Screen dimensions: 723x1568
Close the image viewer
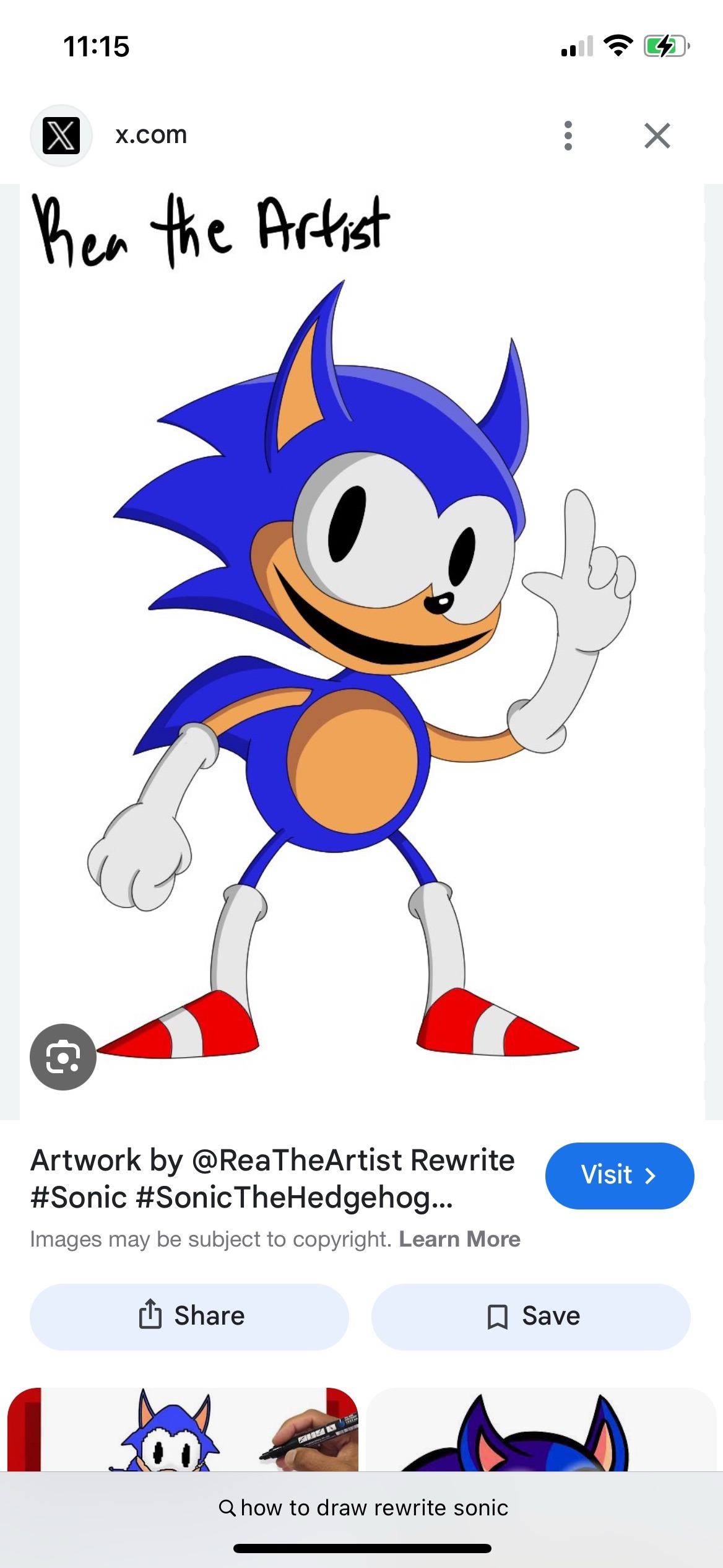(657, 136)
